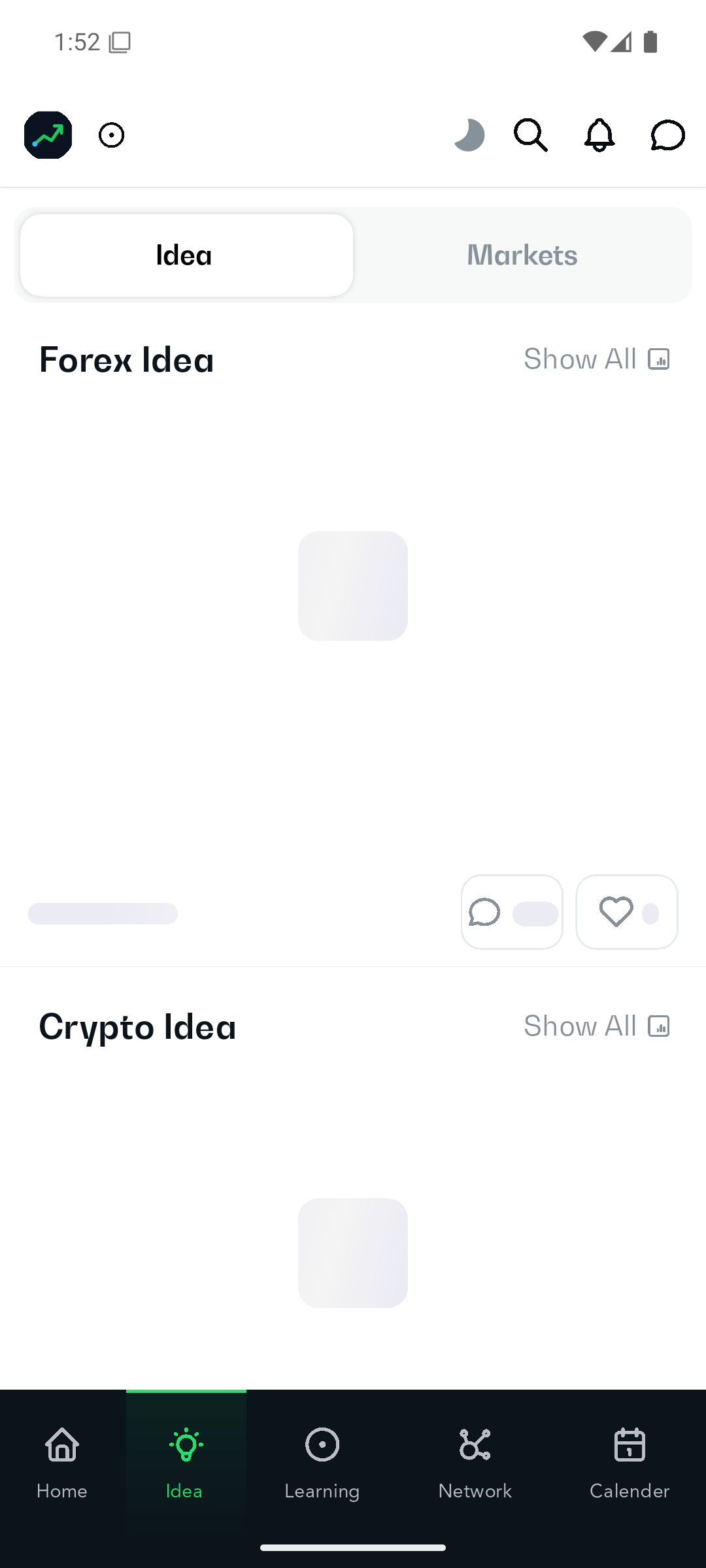Comment on the Forex Idea post
Viewport: 706px width, 1568px height.
pos(512,912)
